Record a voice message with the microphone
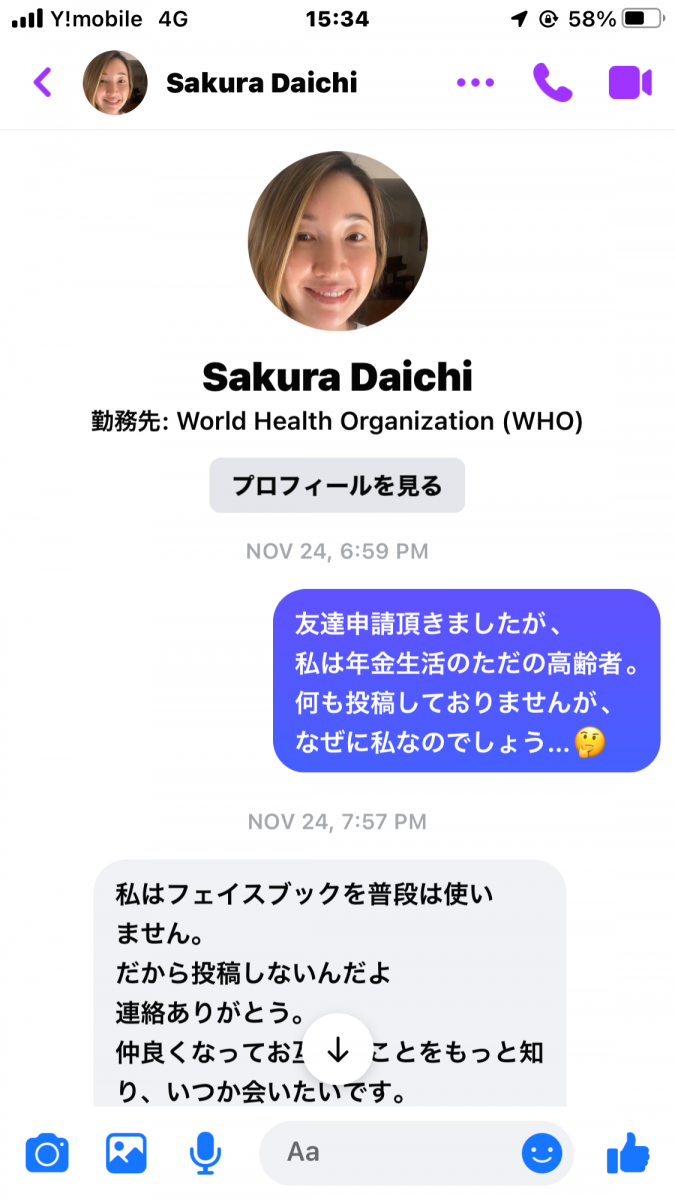The image size is (675, 1200). (205, 1154)
